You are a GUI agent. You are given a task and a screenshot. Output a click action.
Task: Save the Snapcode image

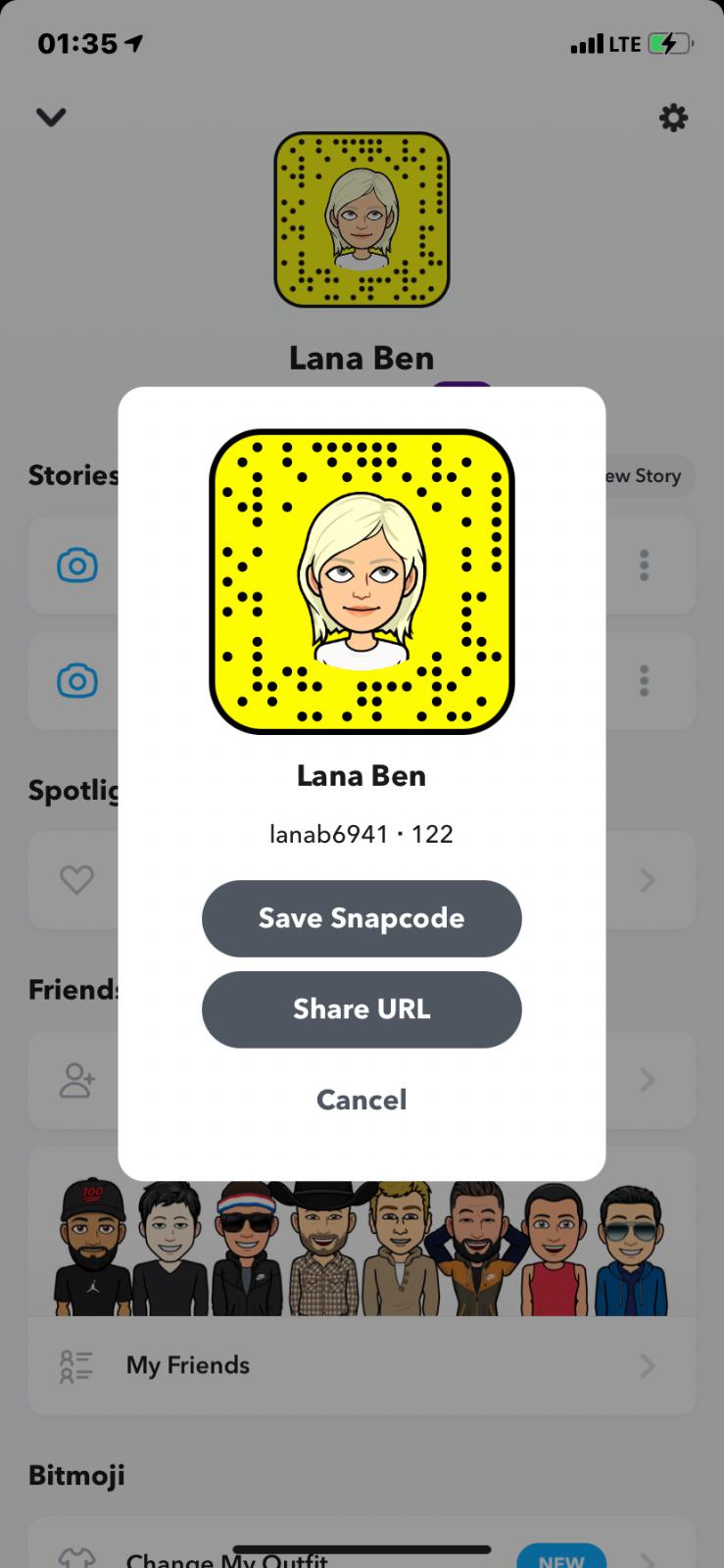(x=362, y=918)
